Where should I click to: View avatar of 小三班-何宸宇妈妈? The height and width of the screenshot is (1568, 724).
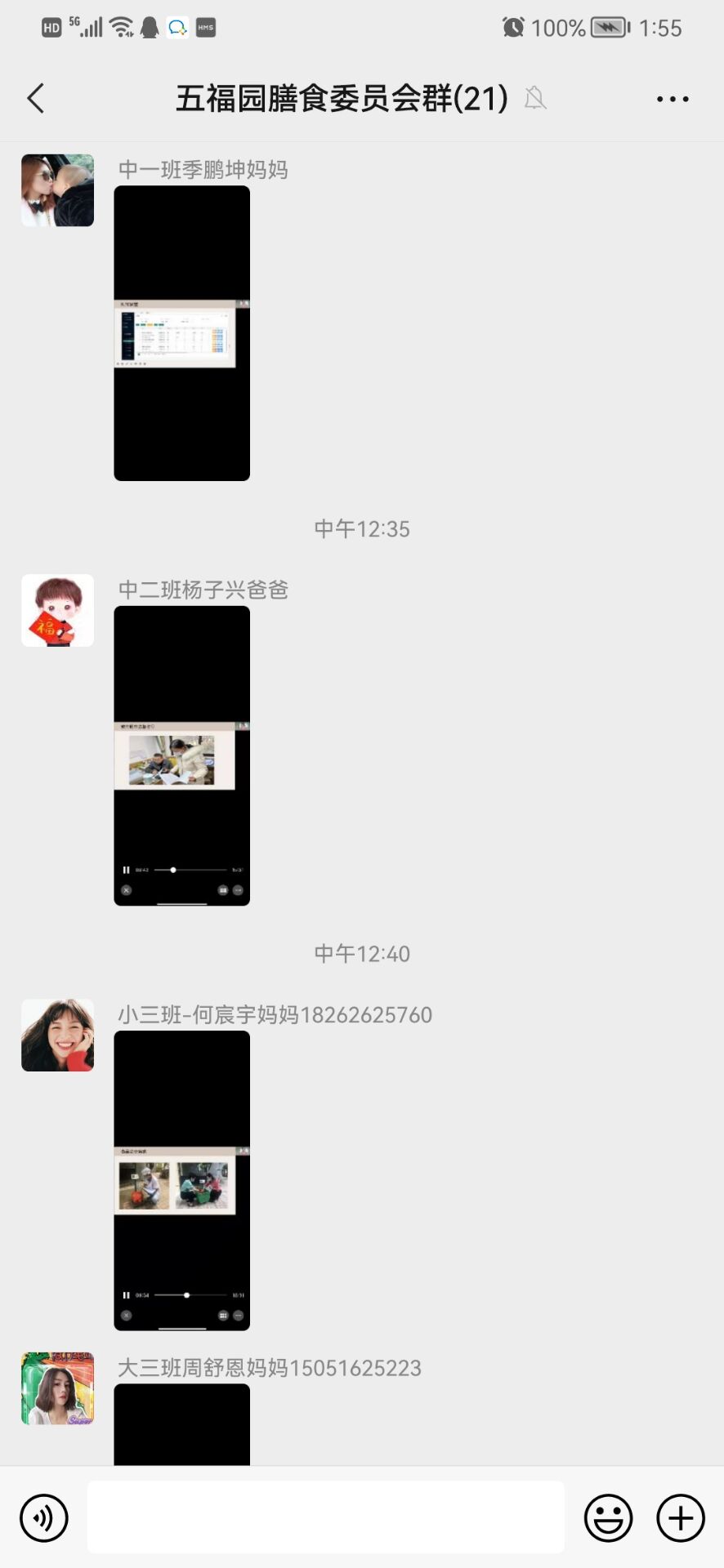point(57,1035)
